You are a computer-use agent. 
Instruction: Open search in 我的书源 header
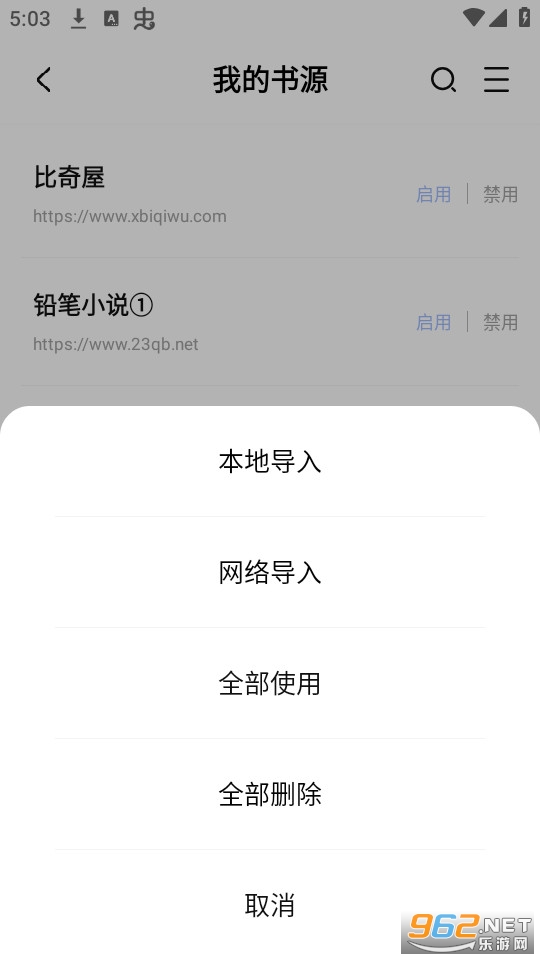(x=443, y=80)
